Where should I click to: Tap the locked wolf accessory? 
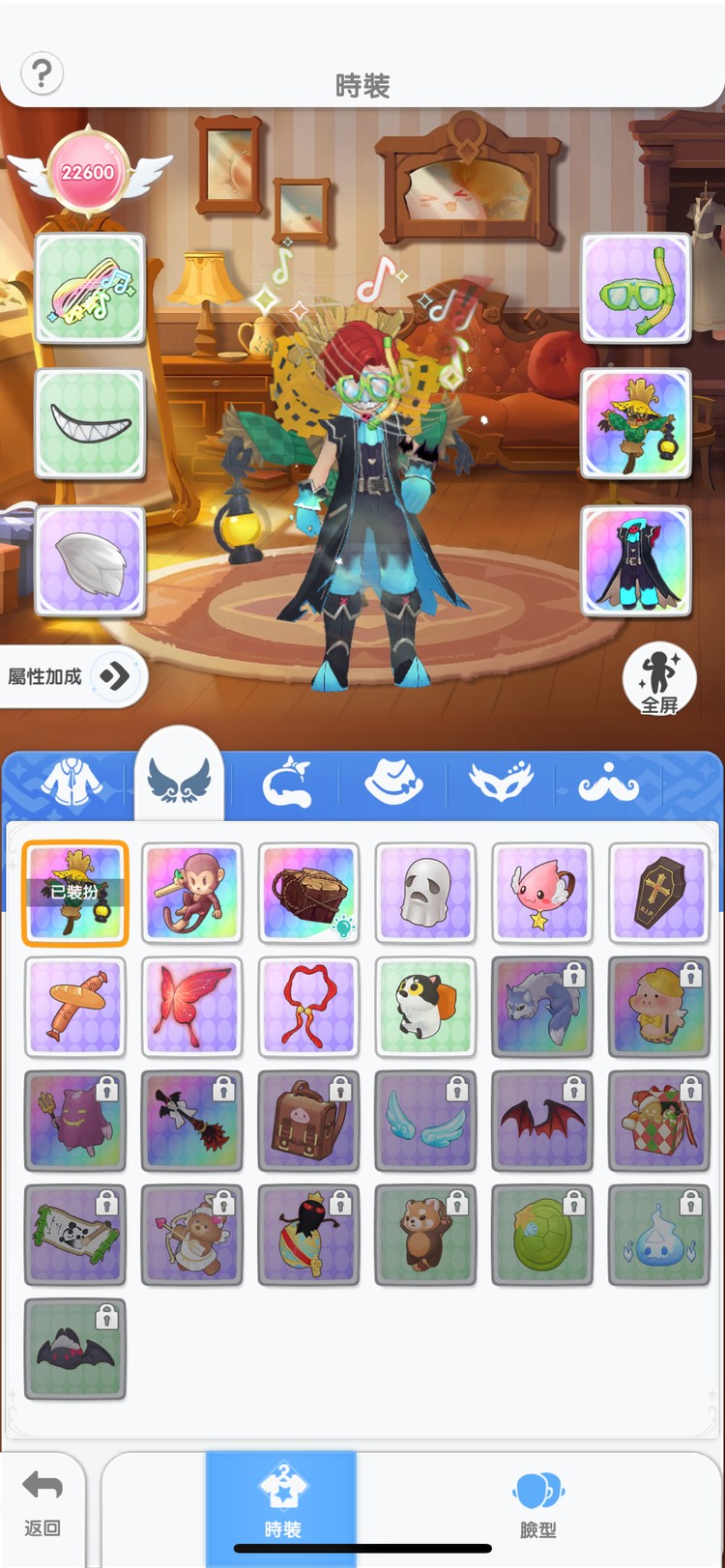click(541, 1008)
